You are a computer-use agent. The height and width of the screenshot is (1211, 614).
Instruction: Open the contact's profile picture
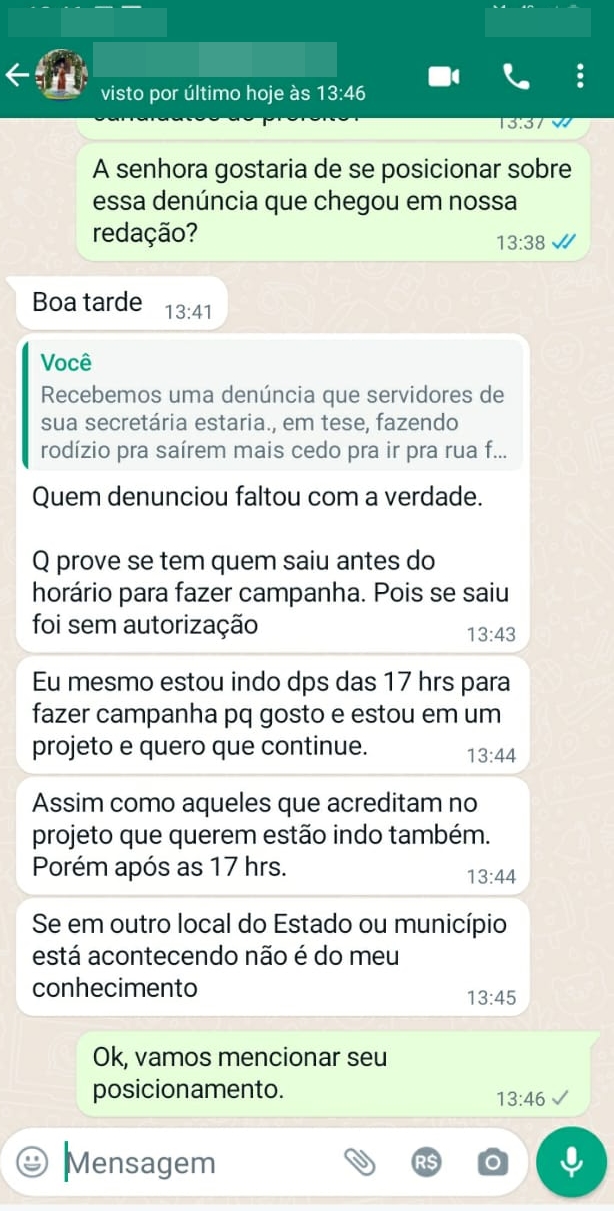(61, 75)
